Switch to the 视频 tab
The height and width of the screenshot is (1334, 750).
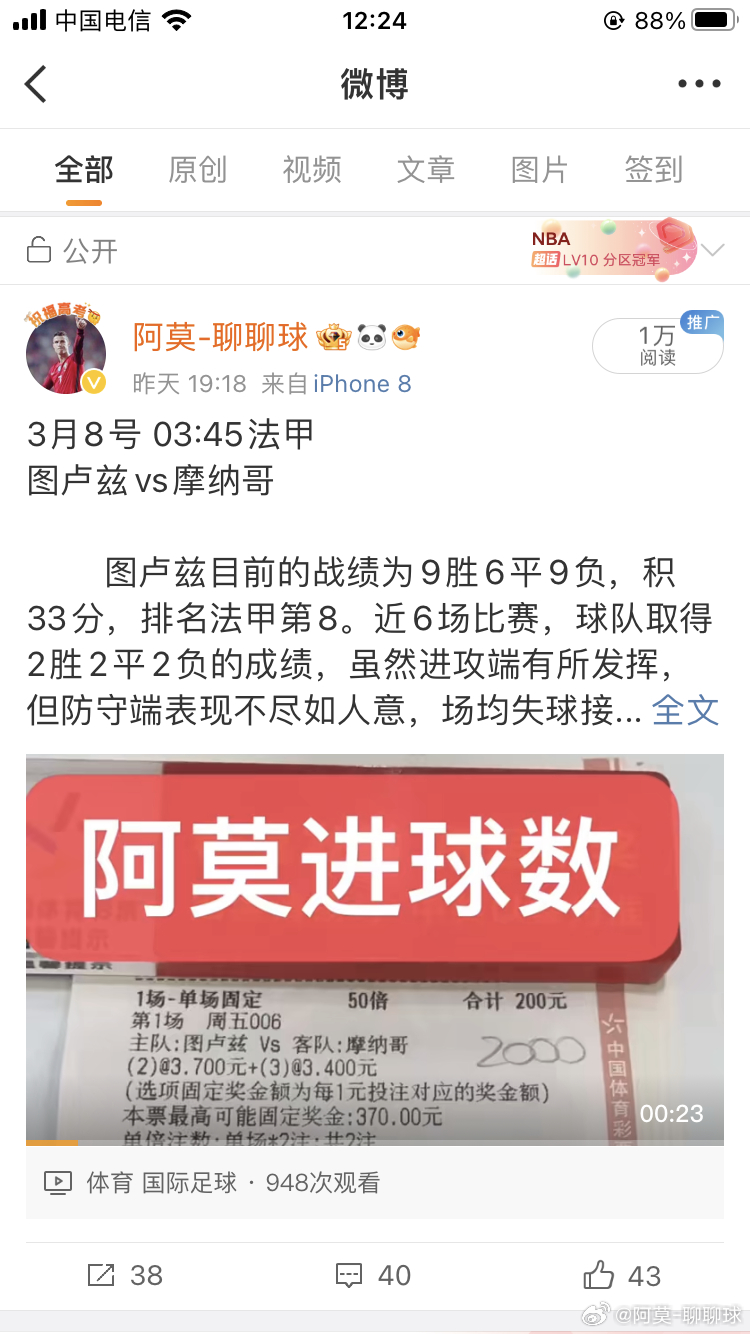pos(311,170)
